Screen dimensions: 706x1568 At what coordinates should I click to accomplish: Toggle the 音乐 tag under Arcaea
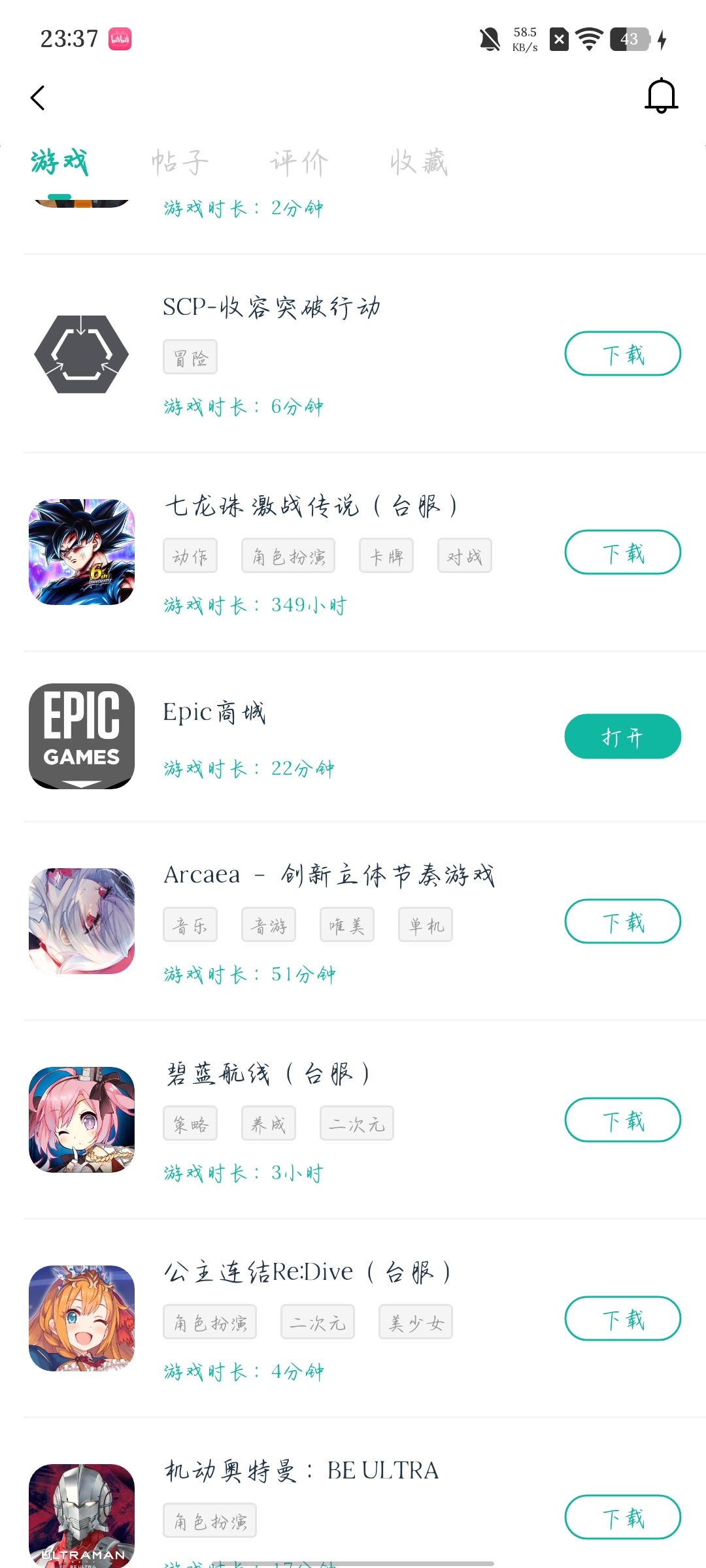click(x=190, y=924)
